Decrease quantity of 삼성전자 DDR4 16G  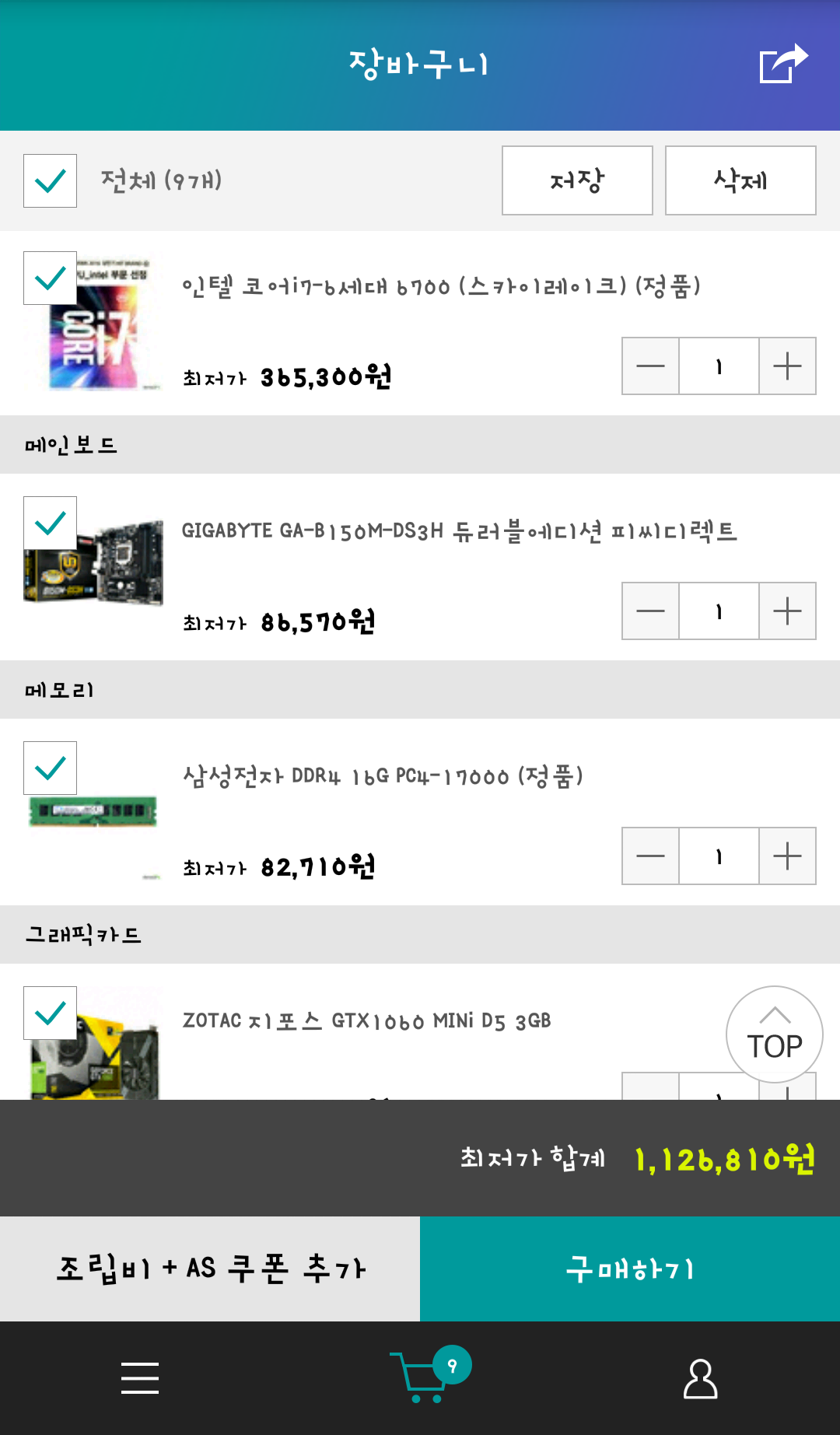tap(650, 856)
